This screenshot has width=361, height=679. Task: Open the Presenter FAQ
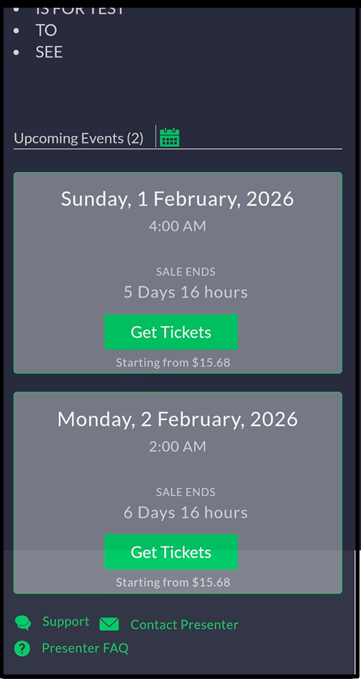click(x=85, y=648)
